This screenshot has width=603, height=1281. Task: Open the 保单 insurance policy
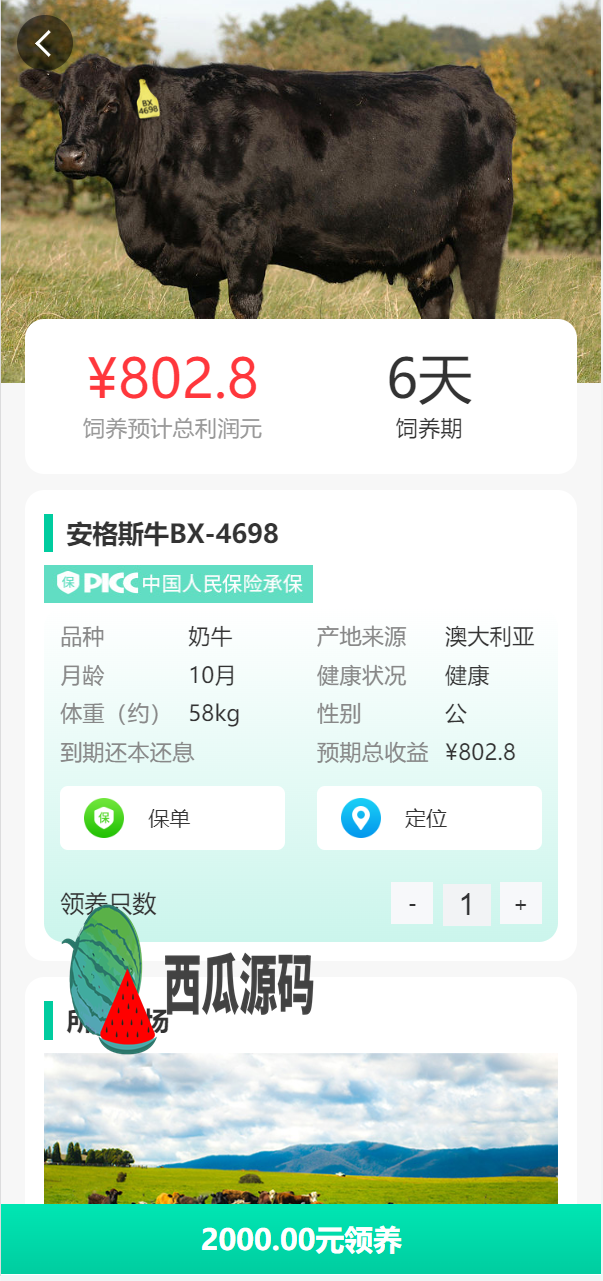pyautogui.click(x=172, y=818)
